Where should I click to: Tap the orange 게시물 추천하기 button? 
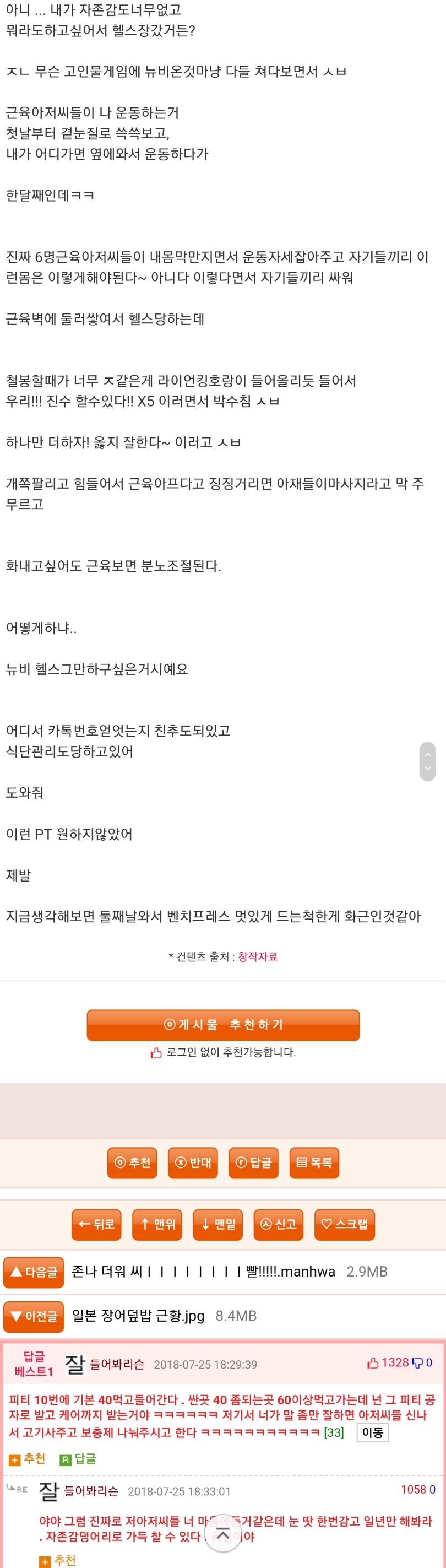[x=222, y=1024]
